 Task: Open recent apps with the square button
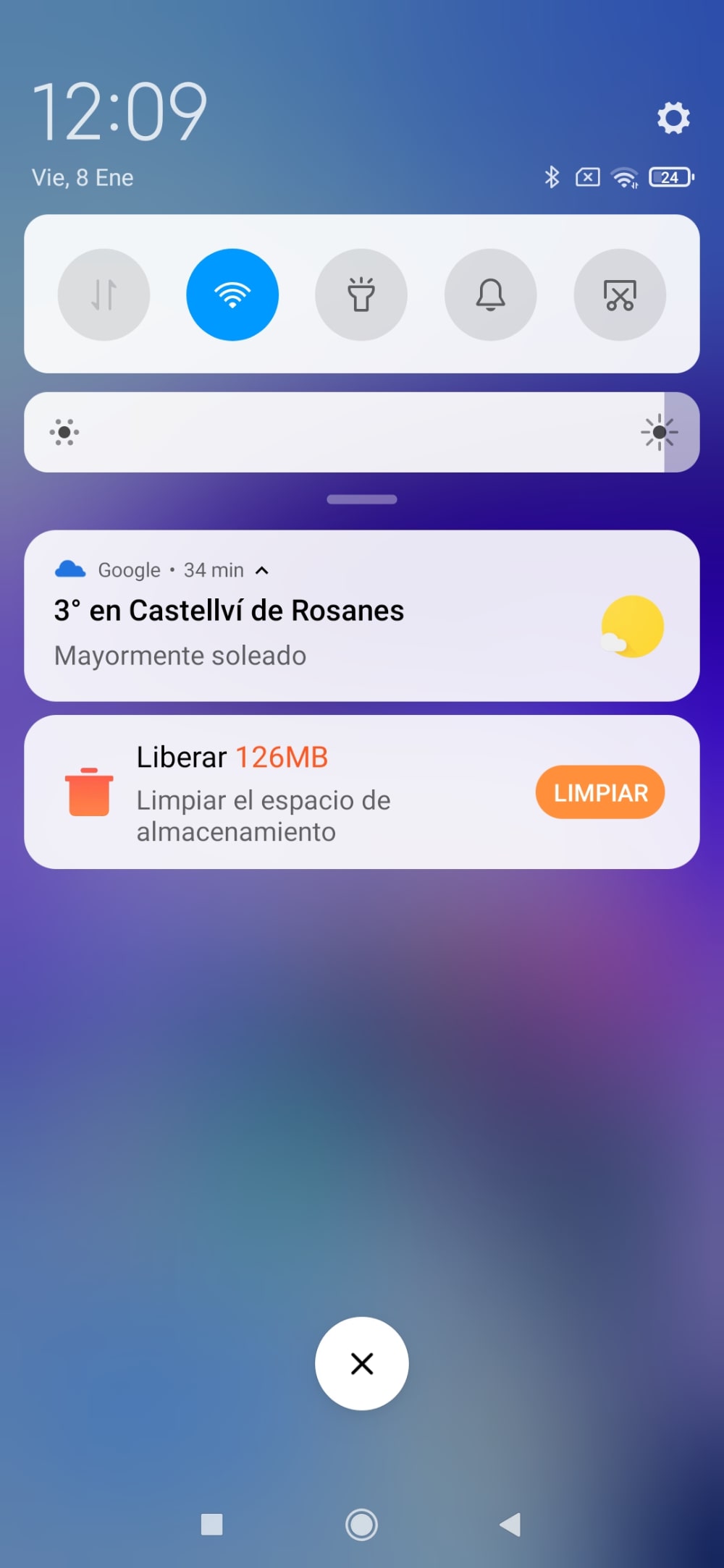pyautogui.click(x=211, y=1525)
